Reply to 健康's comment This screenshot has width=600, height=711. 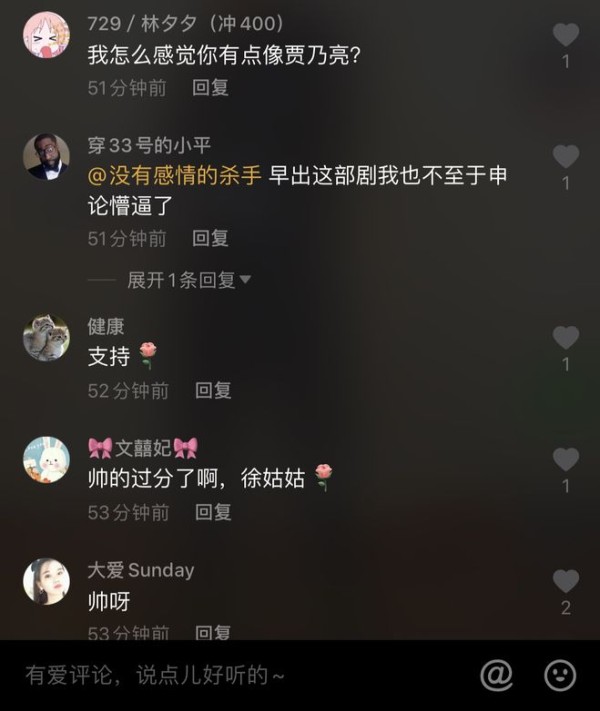[213, 391]
